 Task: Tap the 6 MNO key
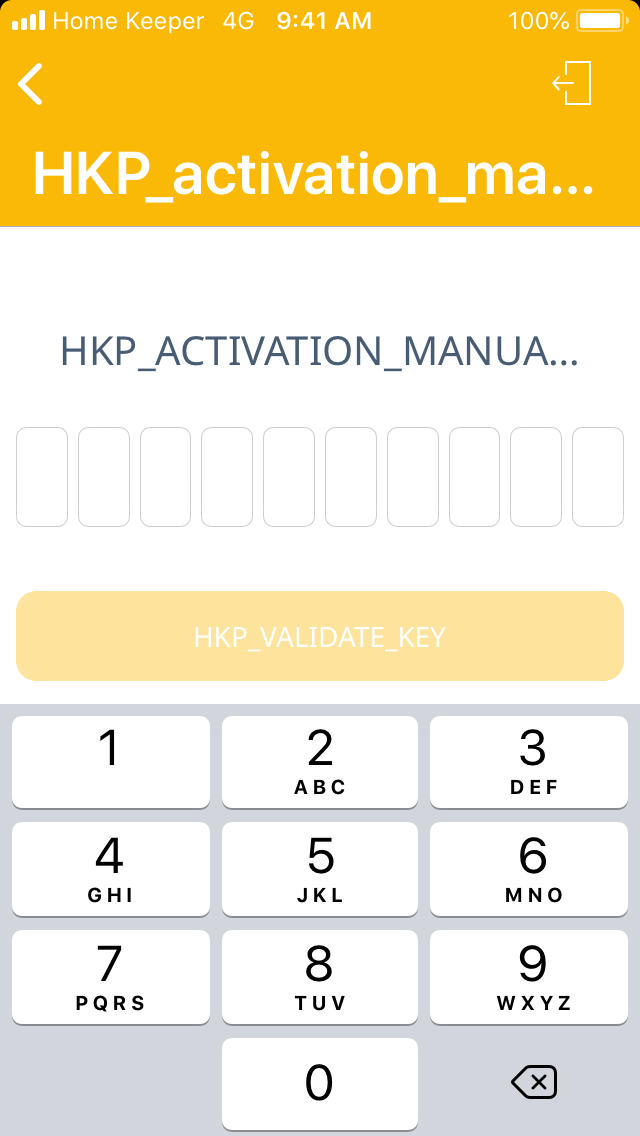[533, 868]
